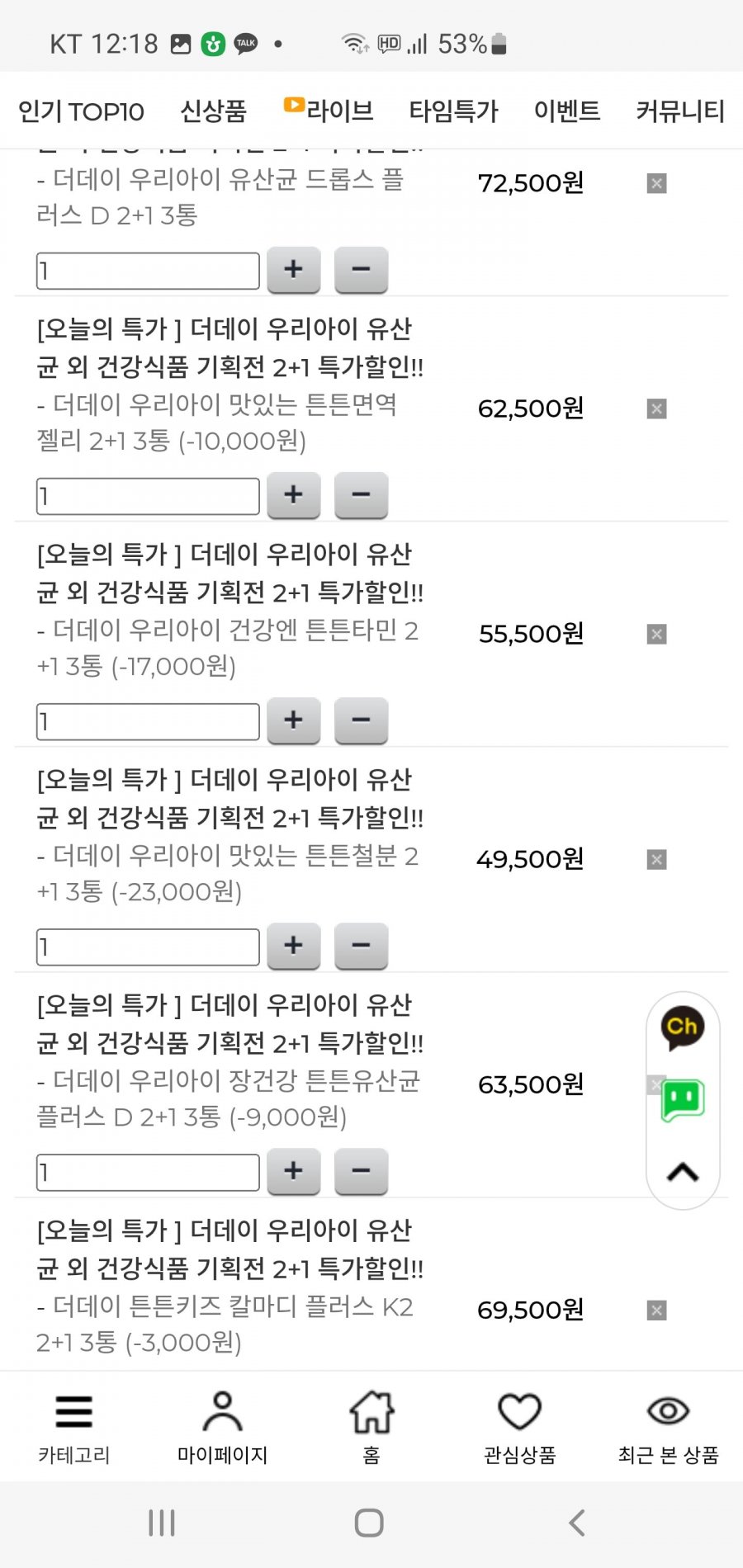Decrease quantity of 튼튼타민 item
The width and height of the screenshot is (743, 1568).
pyautogui.click(x=361, y=720)
